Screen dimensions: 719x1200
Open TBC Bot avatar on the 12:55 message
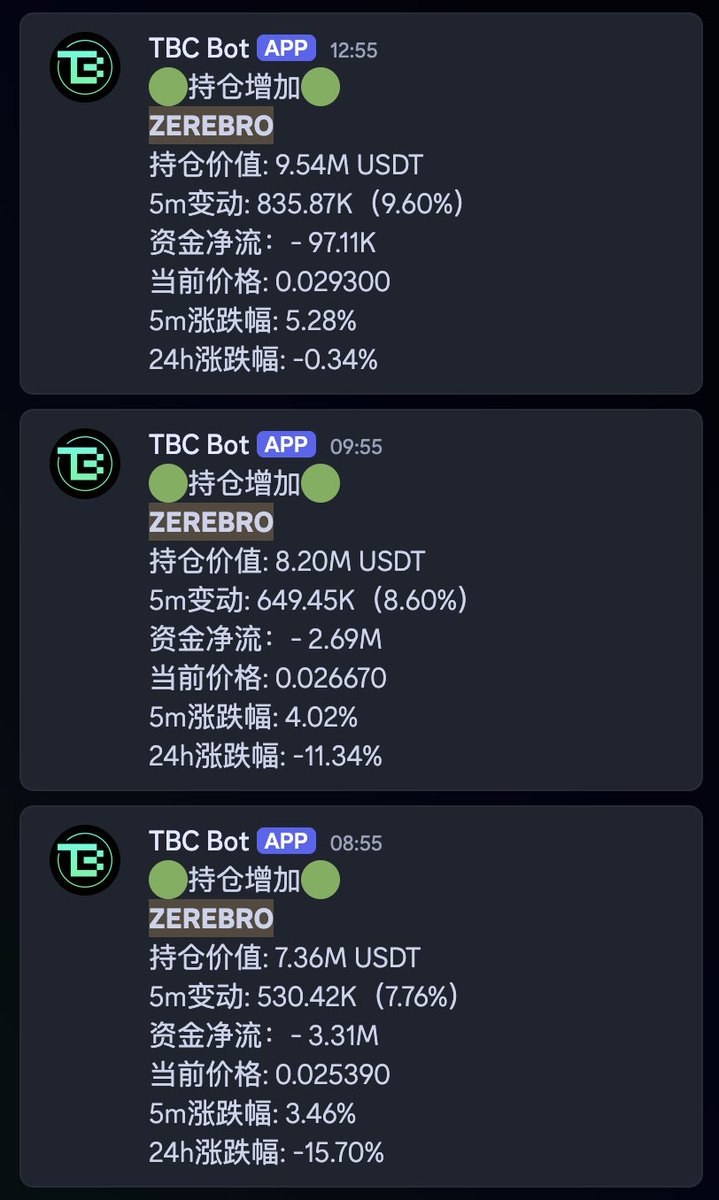click(x=85, y=67)
